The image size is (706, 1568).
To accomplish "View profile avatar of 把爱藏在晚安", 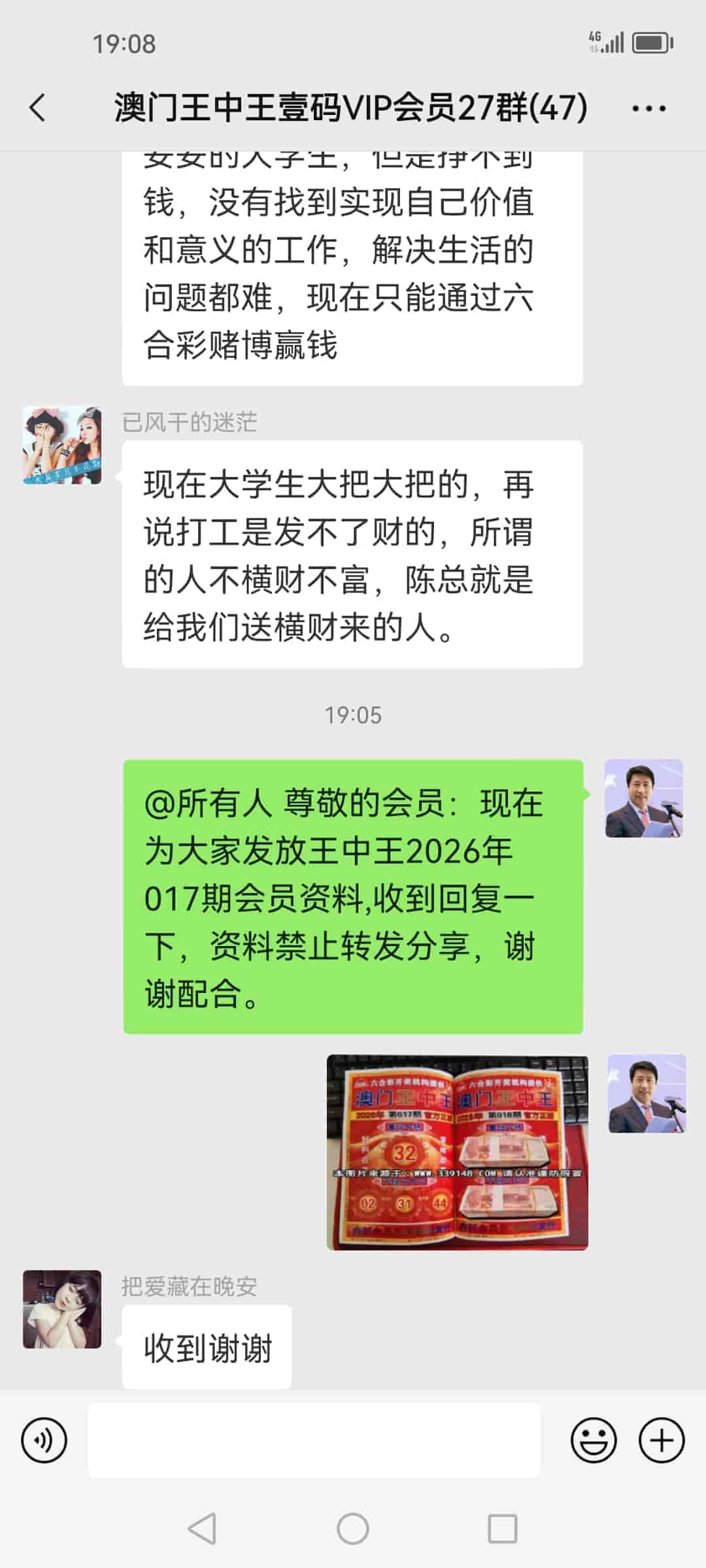I will click(62, 1309).
